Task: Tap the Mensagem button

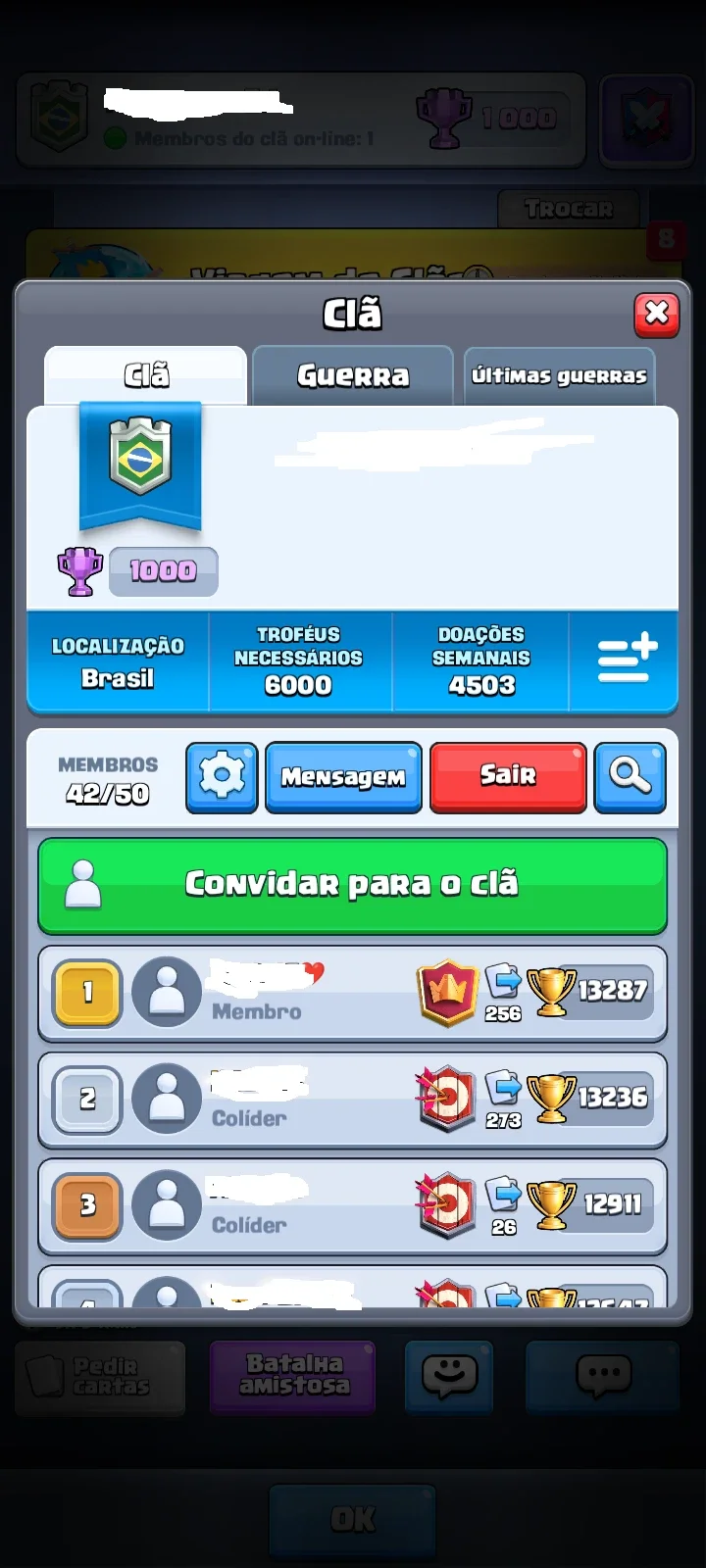Action: [343, 778]
